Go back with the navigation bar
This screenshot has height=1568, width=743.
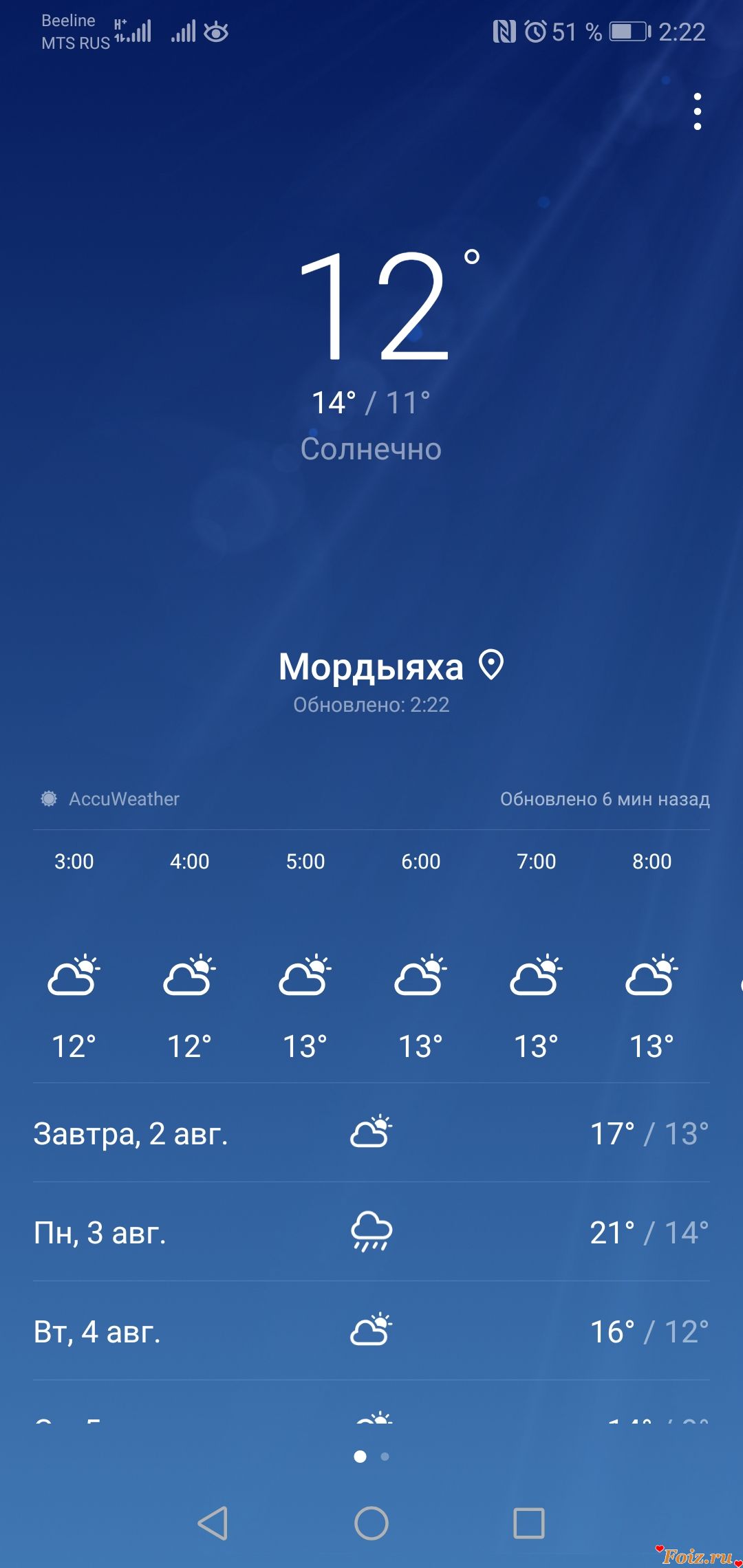[213, 1523]
